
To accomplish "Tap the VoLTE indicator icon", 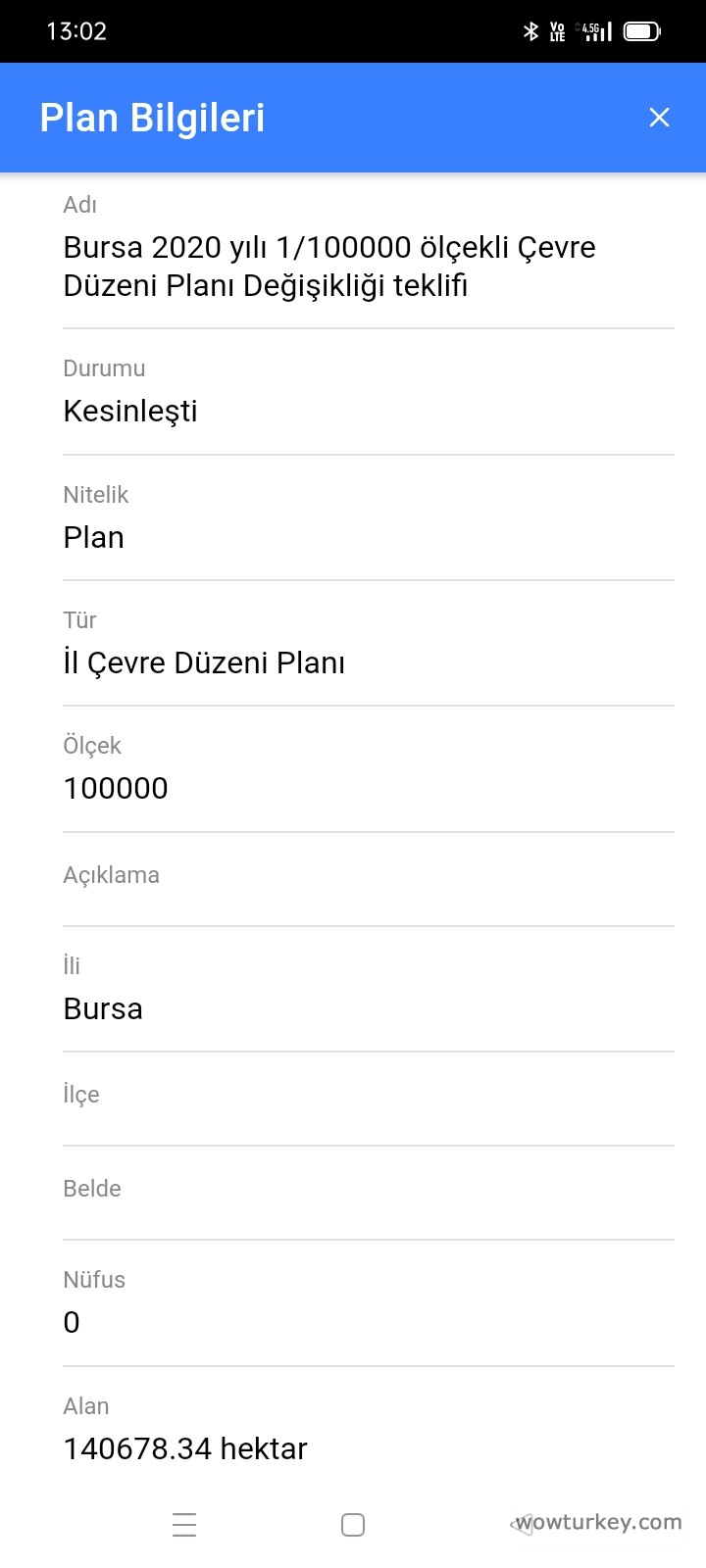I will point(557,30).
